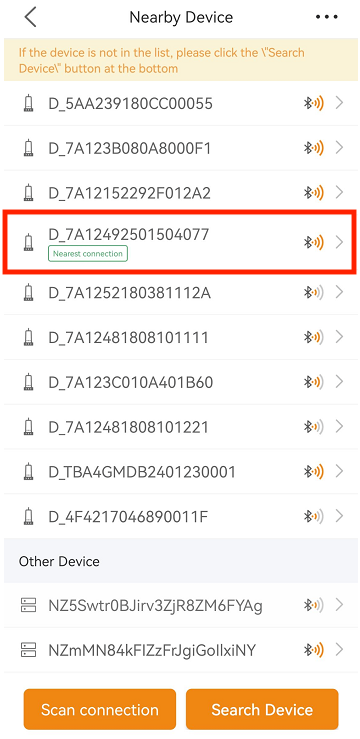Choose device D_7A12152292F012A2
Viewport: 360px width, 739px height.
[180, 192]
